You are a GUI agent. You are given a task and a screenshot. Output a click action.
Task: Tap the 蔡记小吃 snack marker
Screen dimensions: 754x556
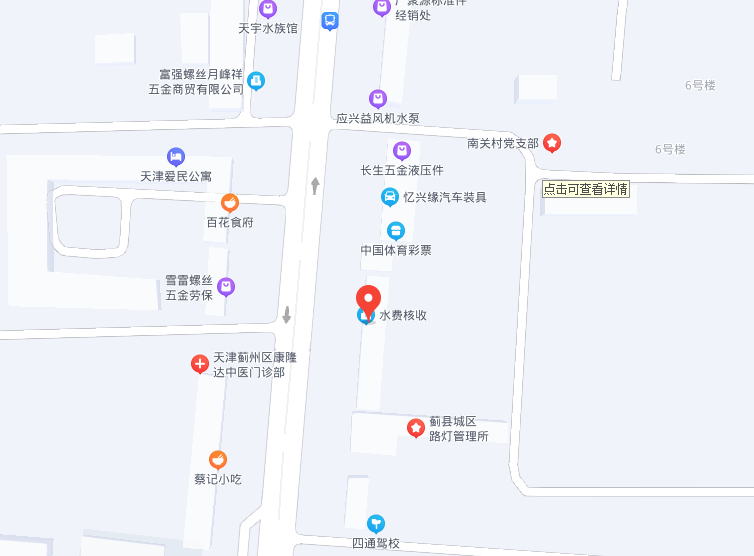pyautogui.click(x=218, y=459)
